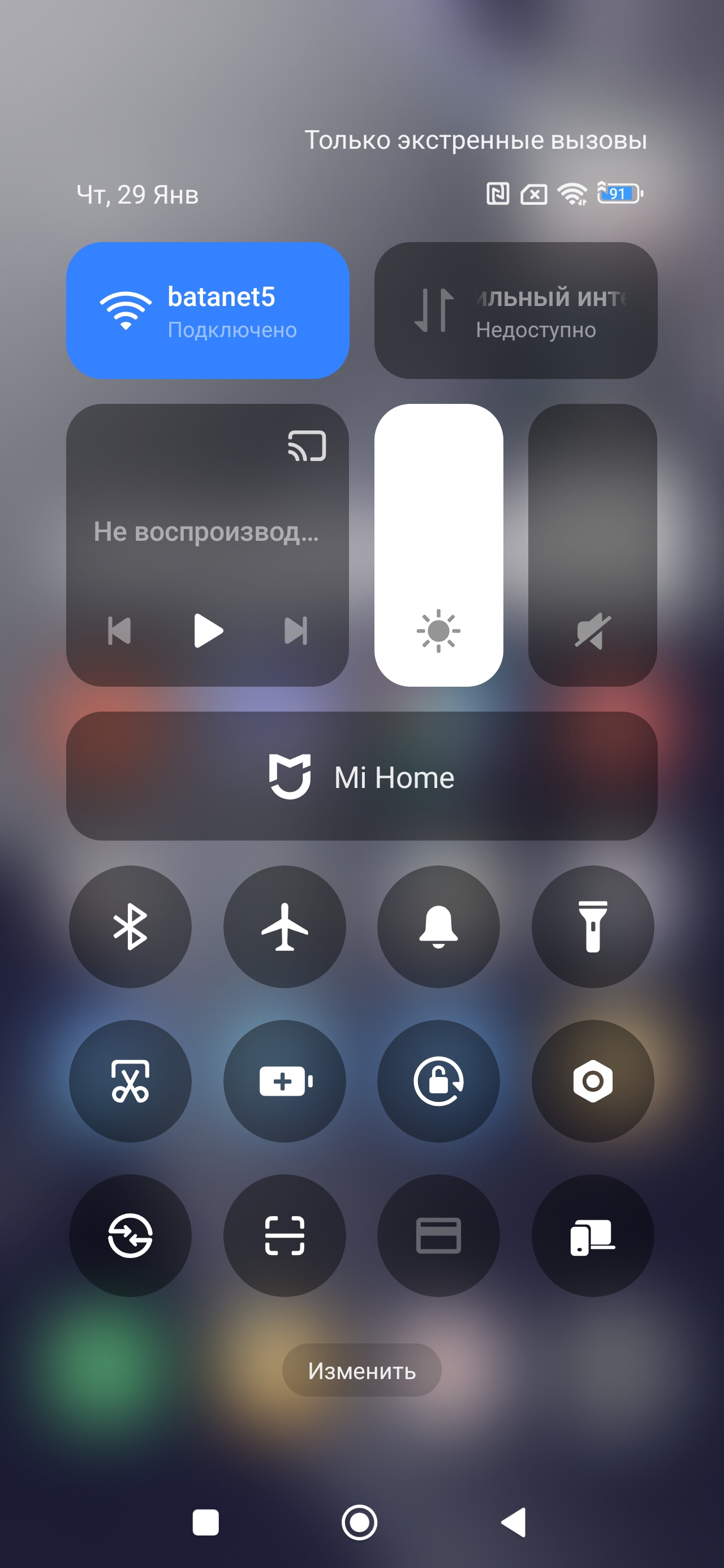
Task: Take a screenshot with scissors tile
Action: [130, 1081]
